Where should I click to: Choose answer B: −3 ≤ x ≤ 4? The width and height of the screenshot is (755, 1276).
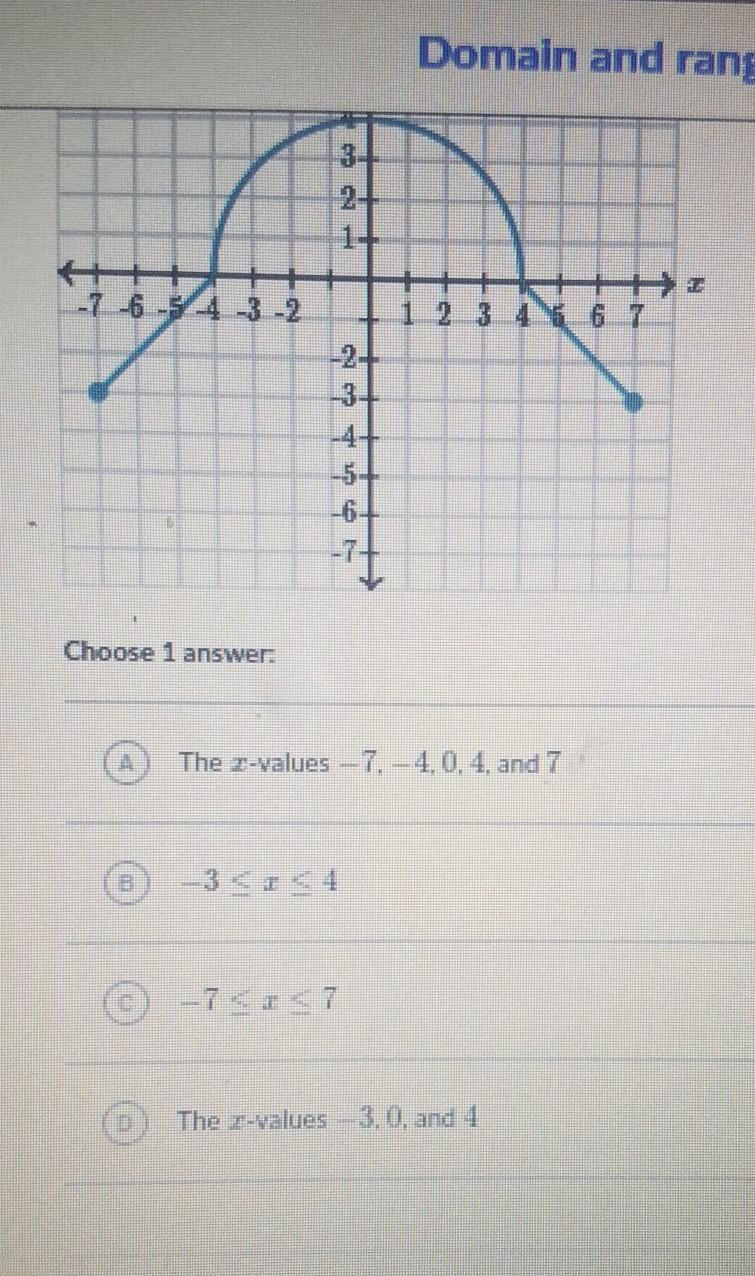point(127,883)
